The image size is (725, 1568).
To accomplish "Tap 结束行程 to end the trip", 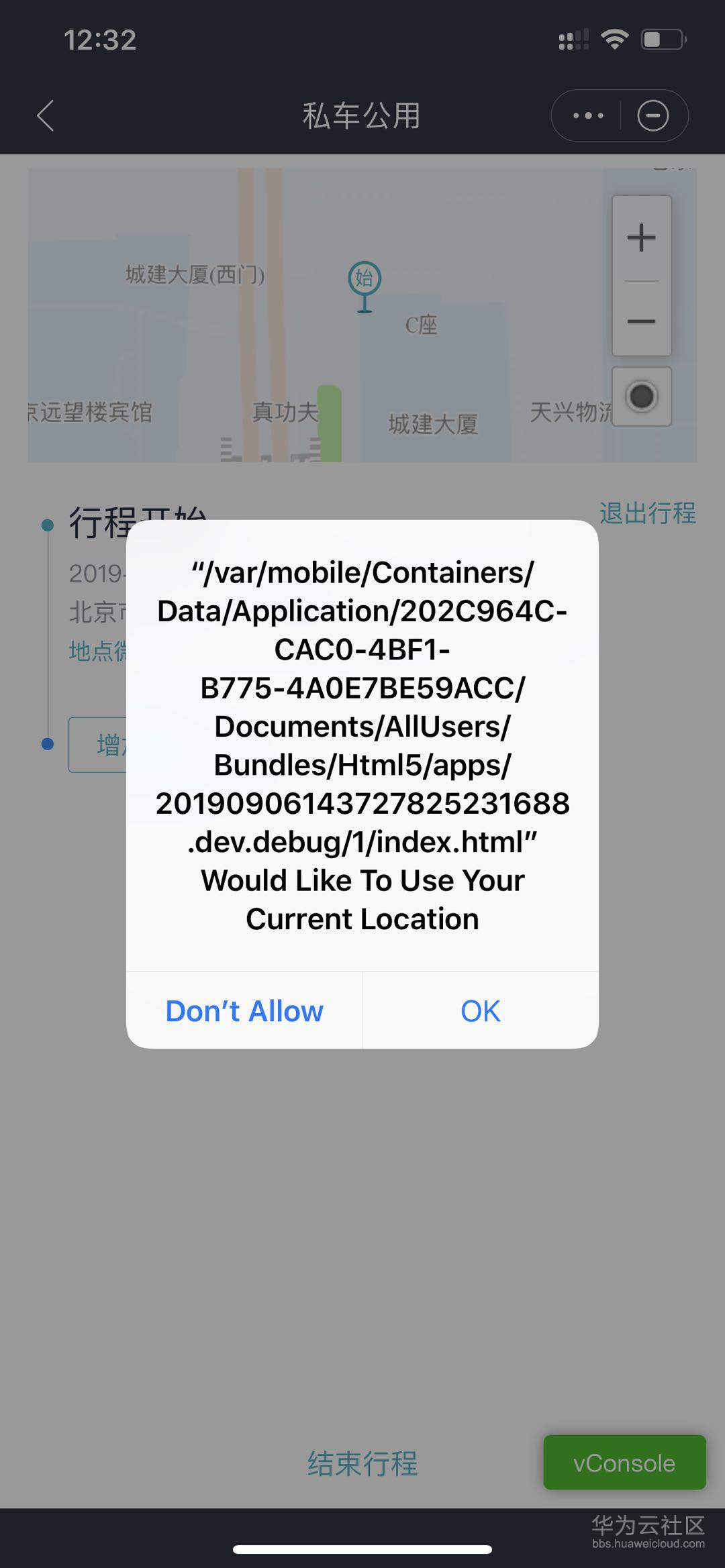I will tap(362, 1463).
